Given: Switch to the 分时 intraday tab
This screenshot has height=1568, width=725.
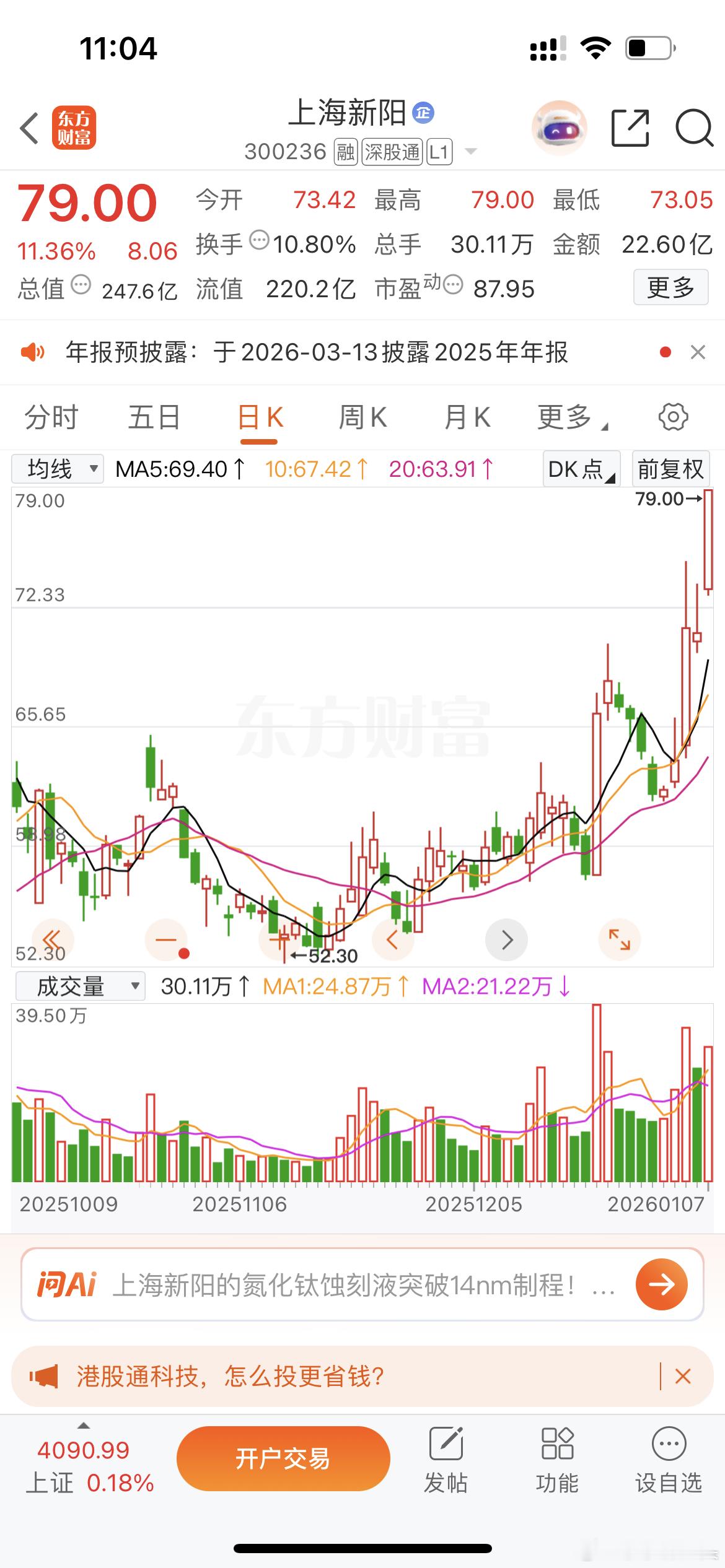Looking at the screenshot, I should (53, 417).
